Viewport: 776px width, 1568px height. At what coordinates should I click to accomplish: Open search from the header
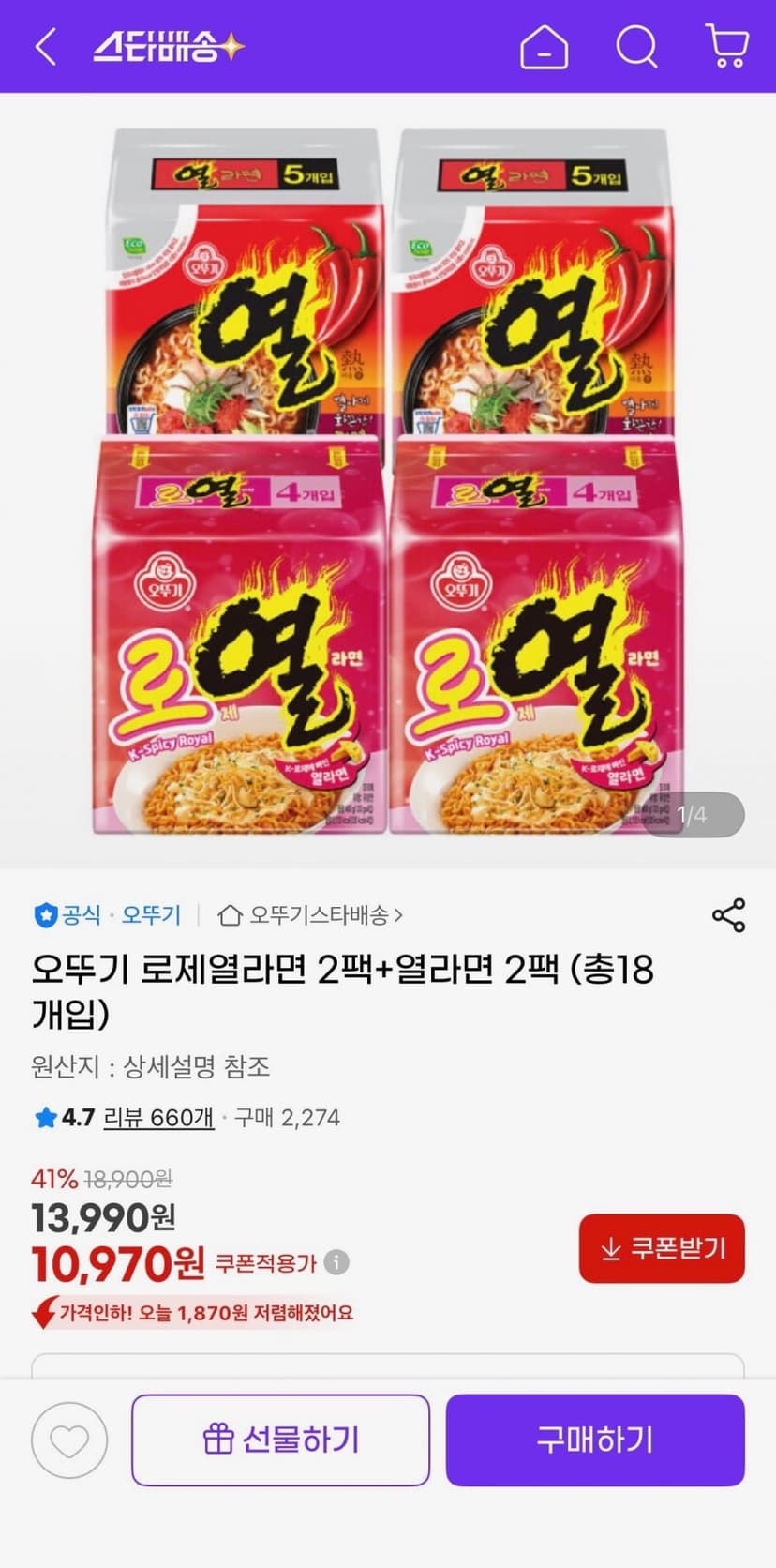(x=636, y=46)
